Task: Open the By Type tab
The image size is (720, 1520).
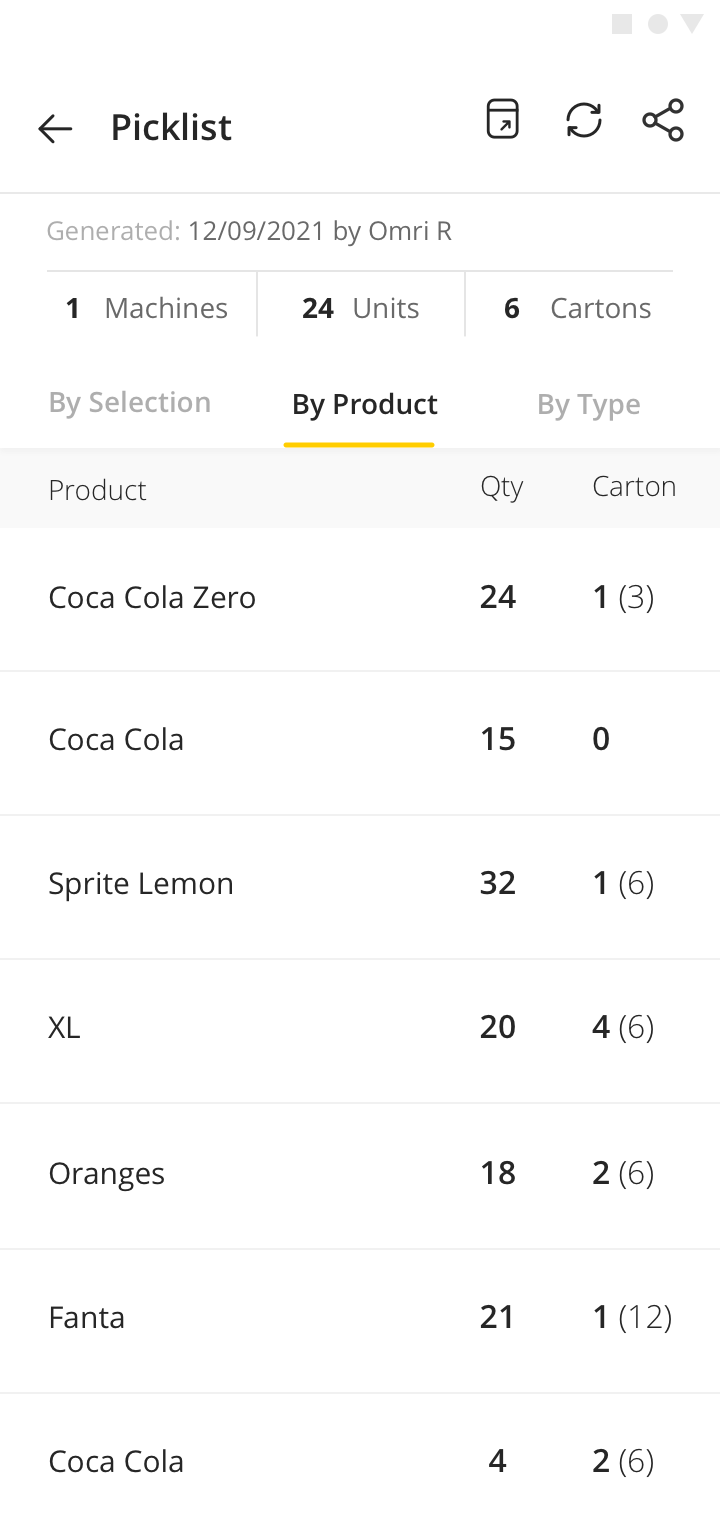Action: (x=589, y=404)
